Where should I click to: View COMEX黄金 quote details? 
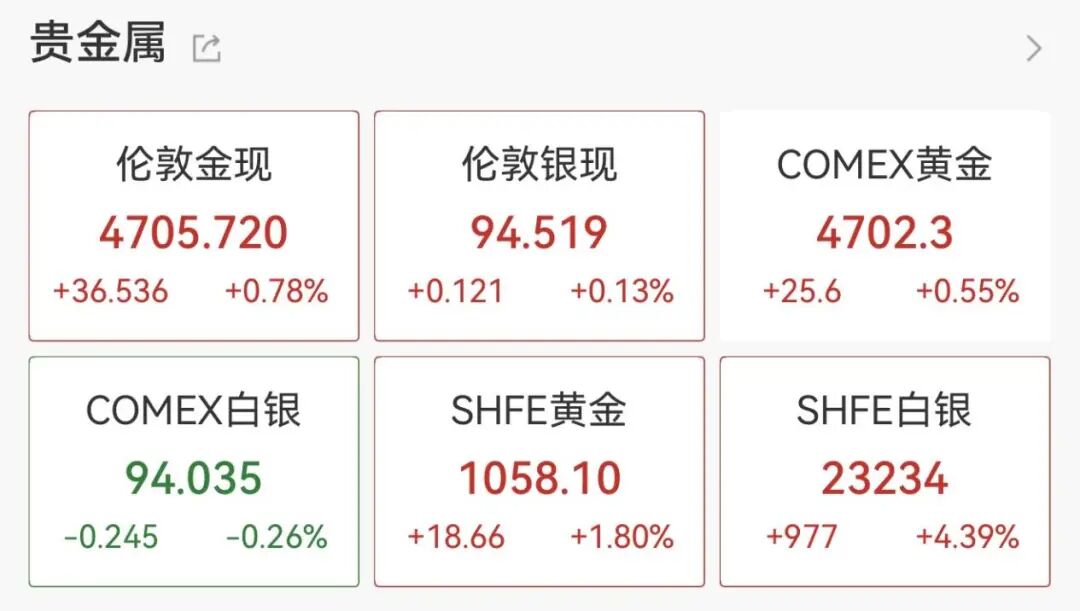pos(885,226)
